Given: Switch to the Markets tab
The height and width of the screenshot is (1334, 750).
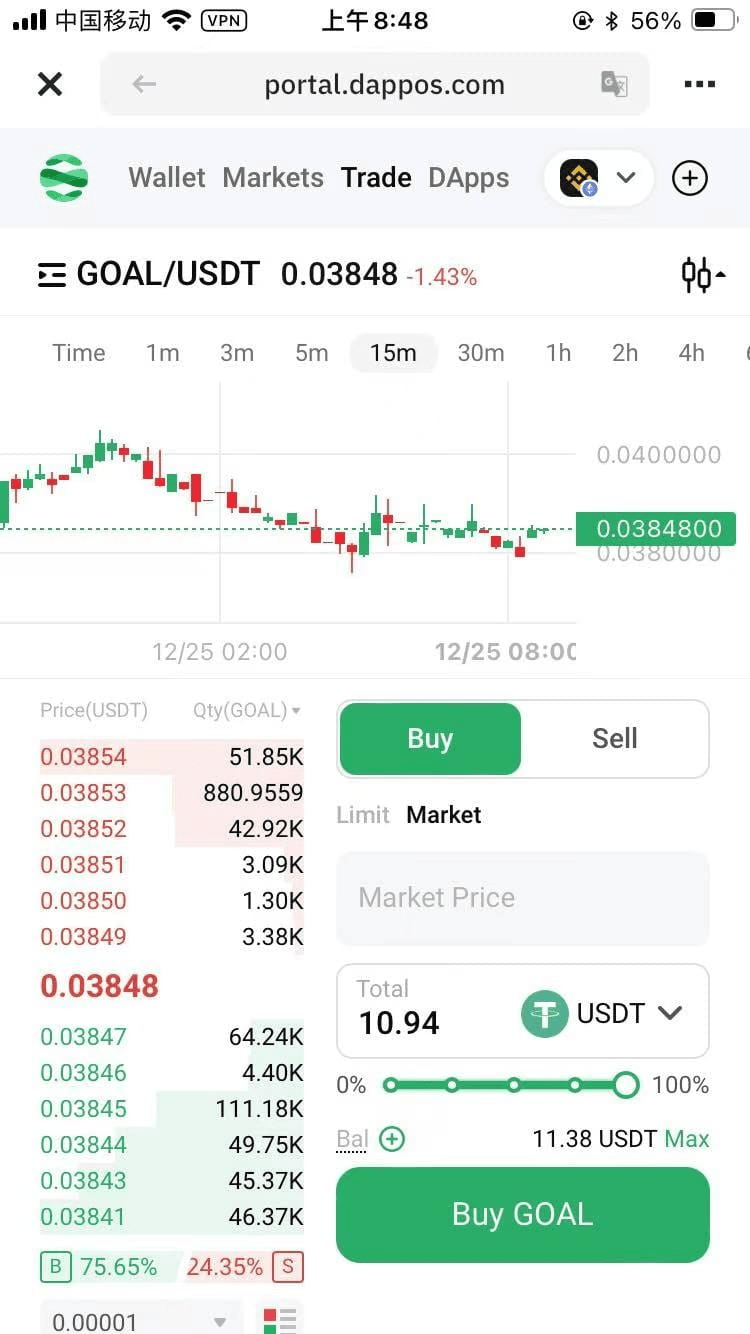Looking at the screenshot, I should [x=273, y=178].
